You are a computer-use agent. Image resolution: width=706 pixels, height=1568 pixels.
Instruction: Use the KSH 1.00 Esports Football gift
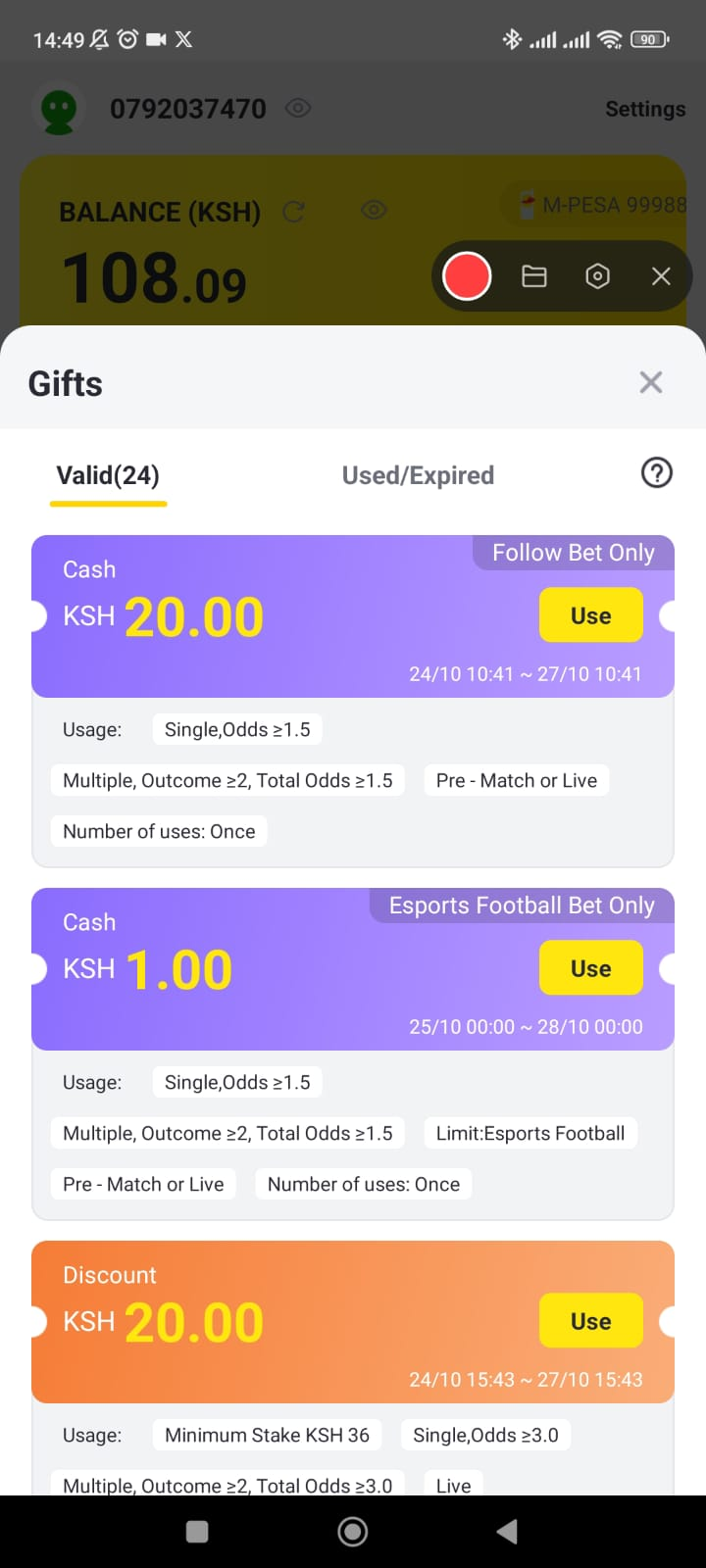(x=590, y=968)
